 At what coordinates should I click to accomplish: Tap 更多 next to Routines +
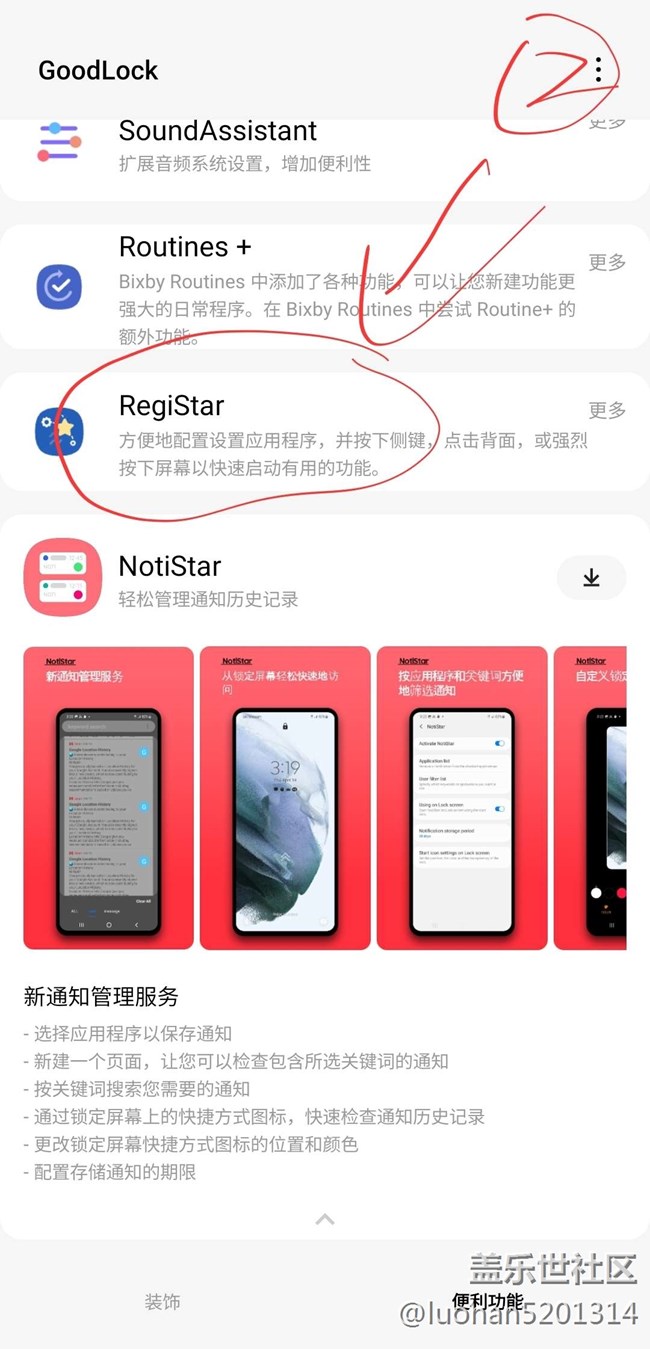tap(607, 263)
